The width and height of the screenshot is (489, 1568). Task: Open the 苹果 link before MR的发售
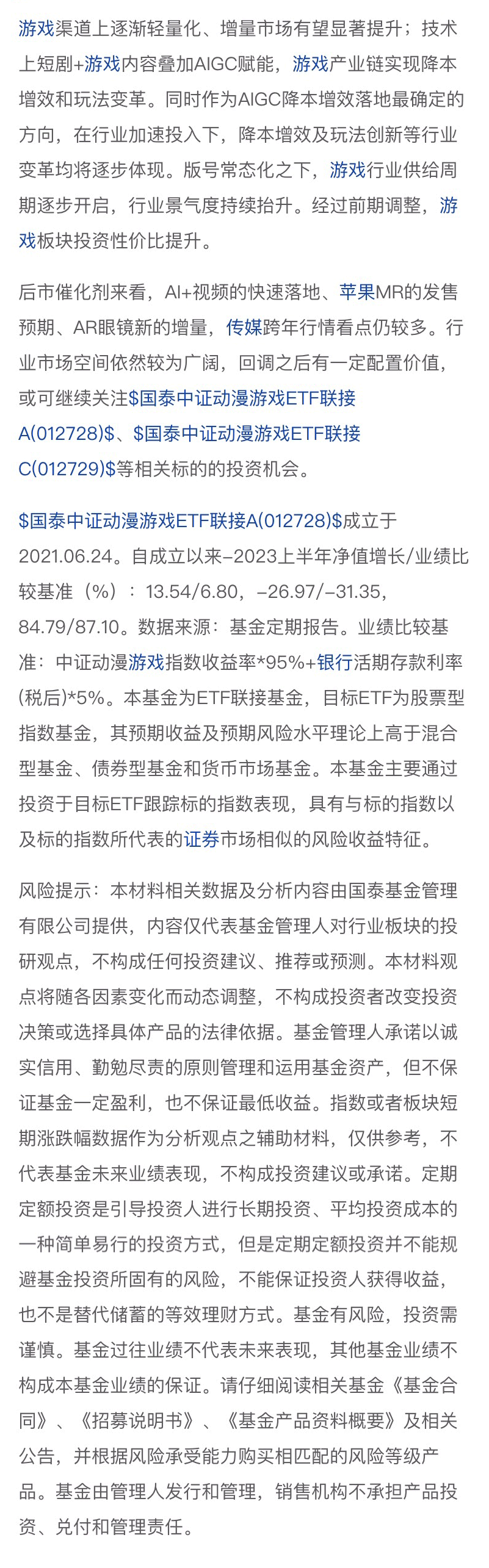coord(357,292)
